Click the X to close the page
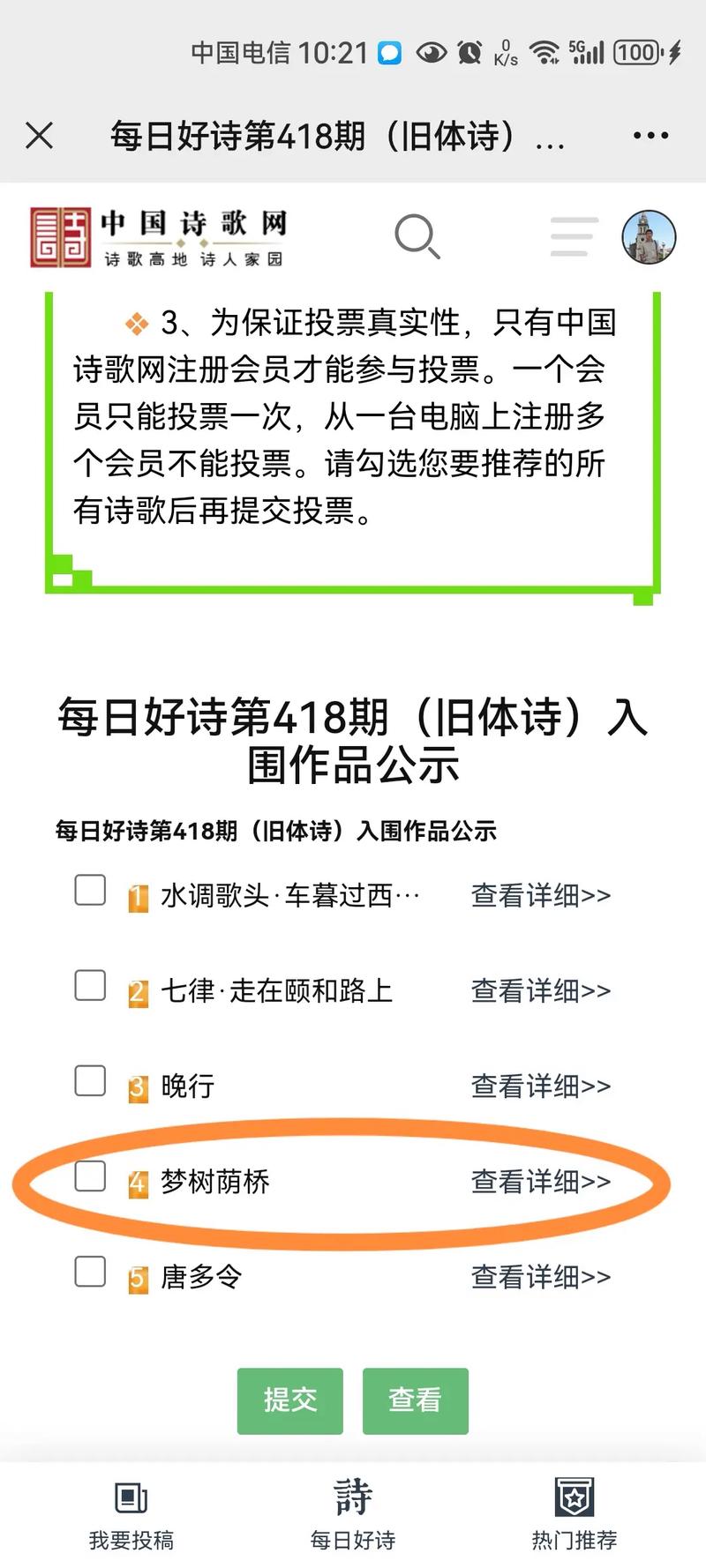 39,134
